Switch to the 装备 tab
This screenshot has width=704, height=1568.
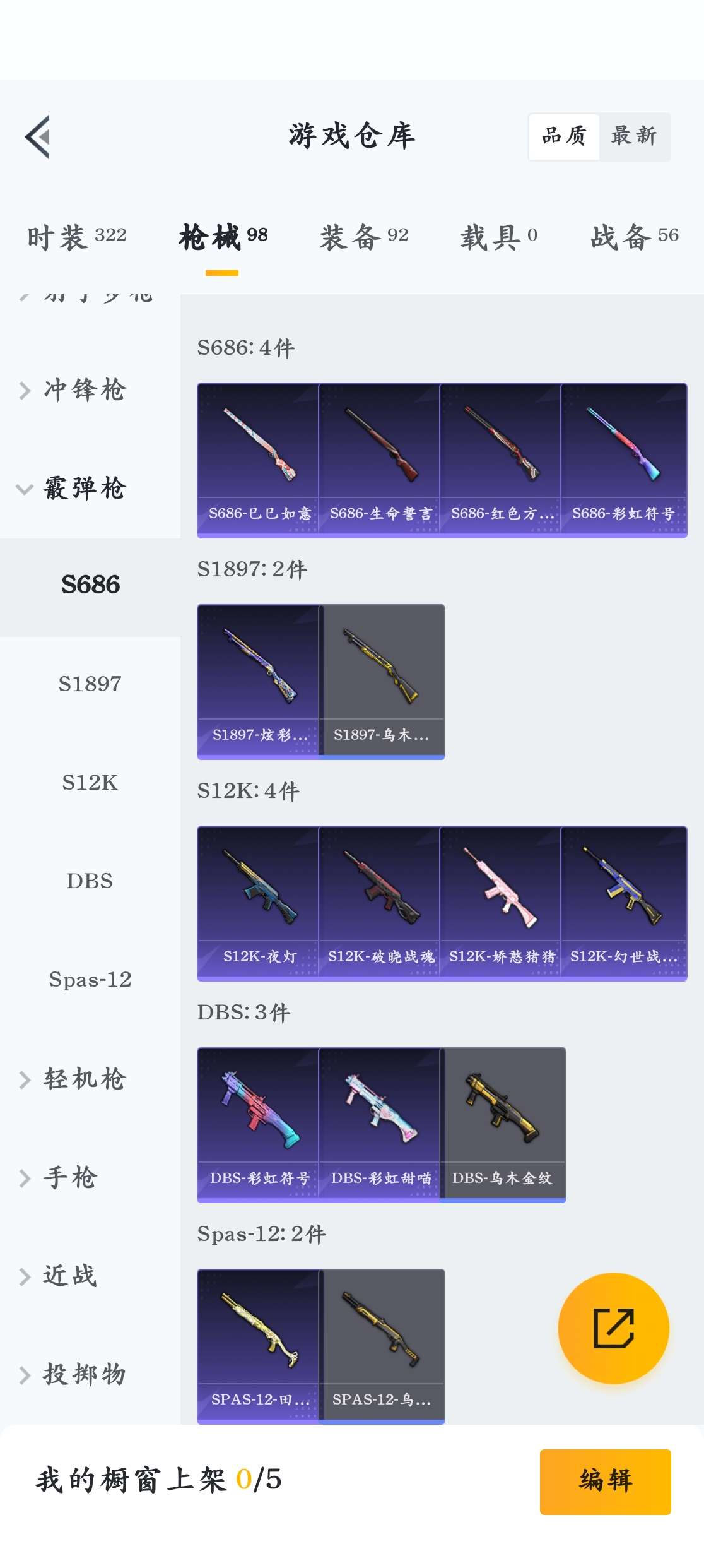363,237
